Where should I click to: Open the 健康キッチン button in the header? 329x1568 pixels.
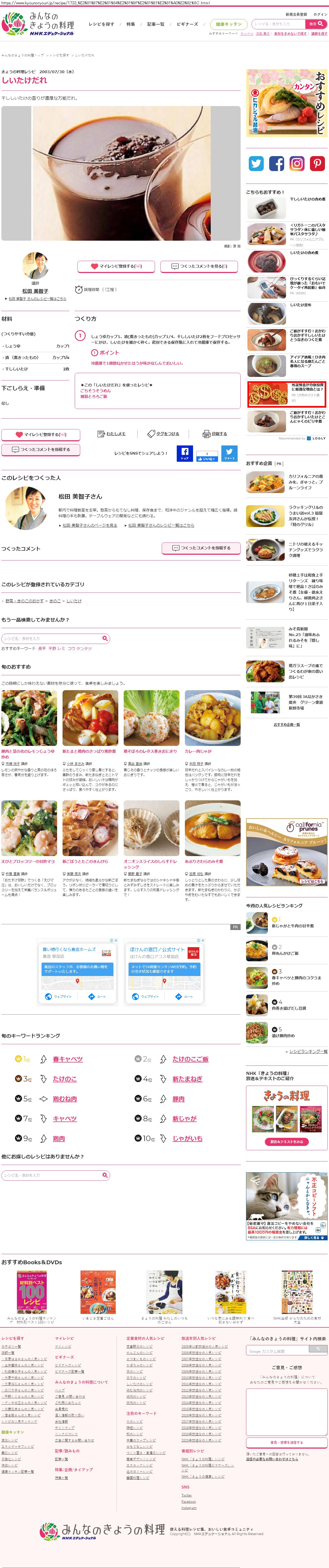(229, 24)
